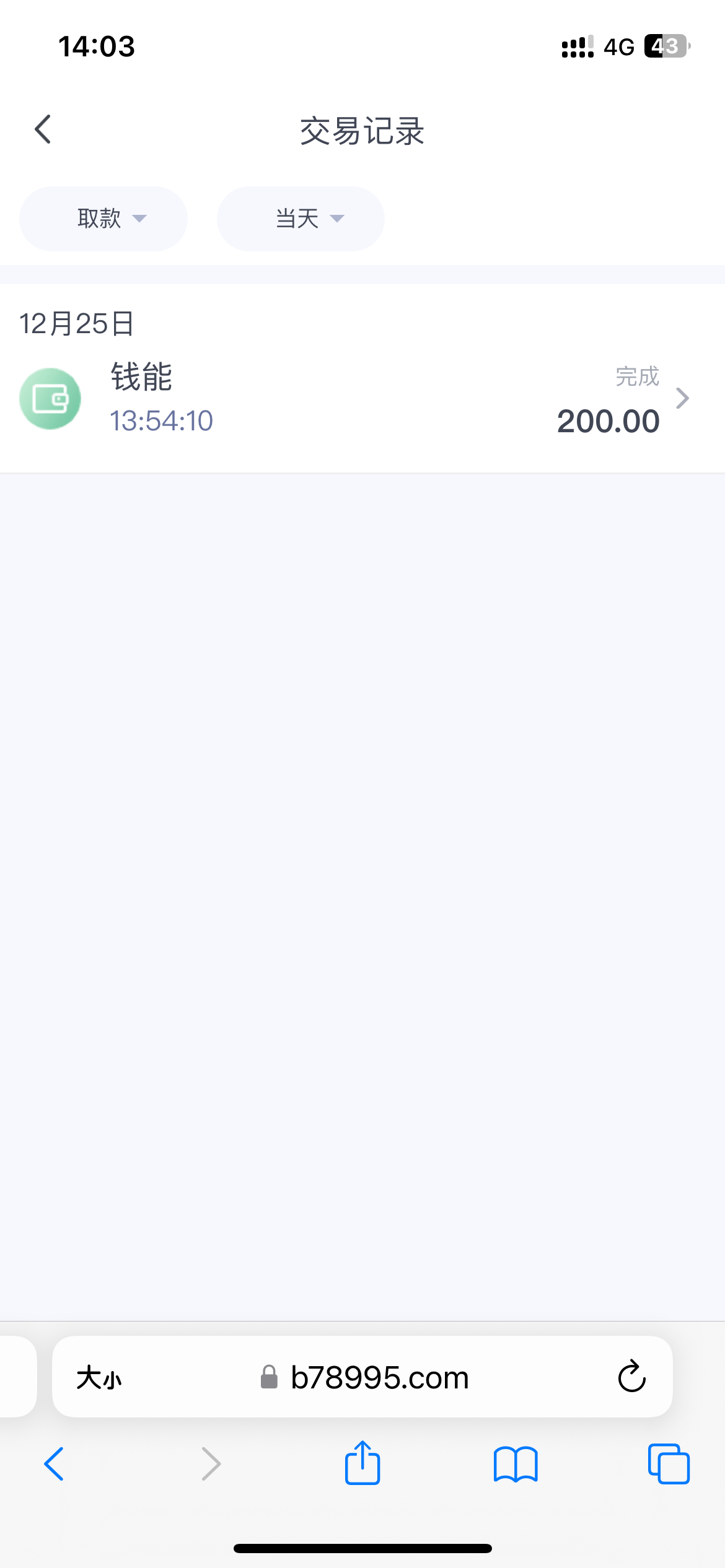Share this page via Safari
Viewport: 725px width, 1568px height.
coord(362,1463)
